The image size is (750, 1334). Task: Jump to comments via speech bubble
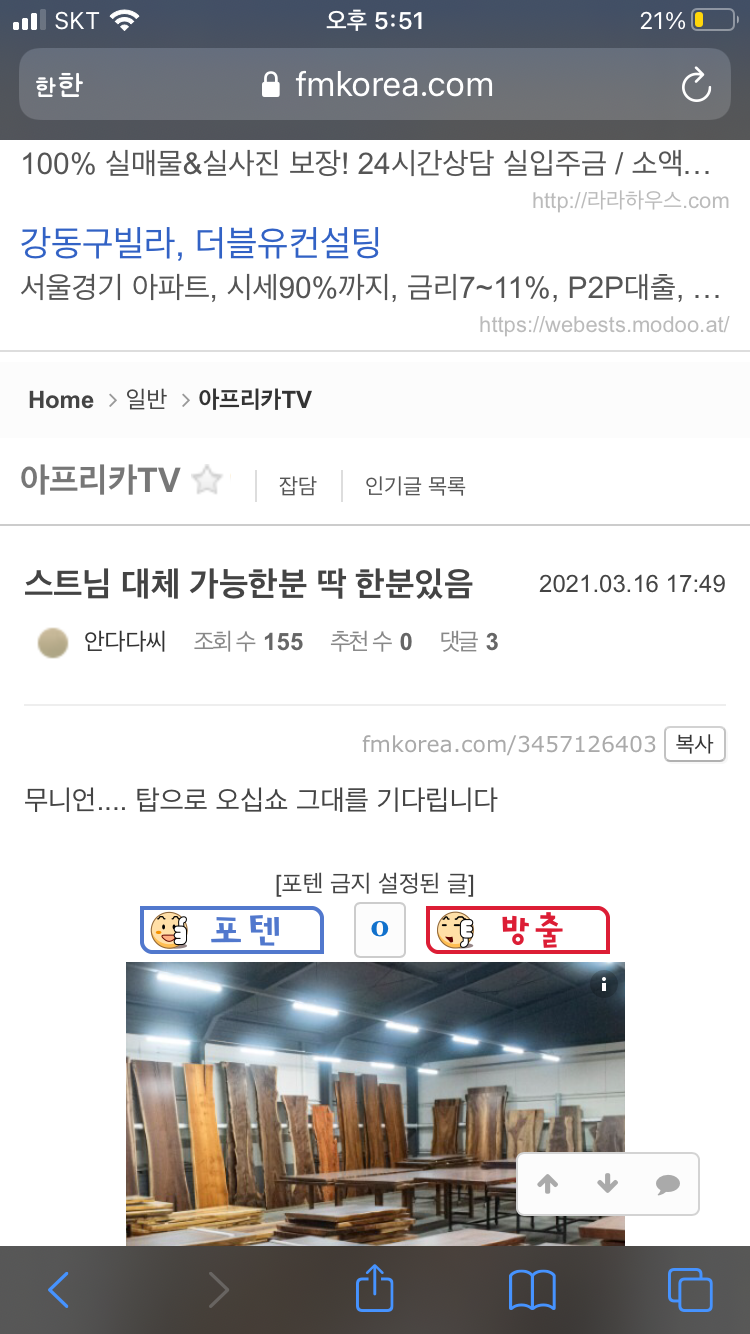[667, 1184]
